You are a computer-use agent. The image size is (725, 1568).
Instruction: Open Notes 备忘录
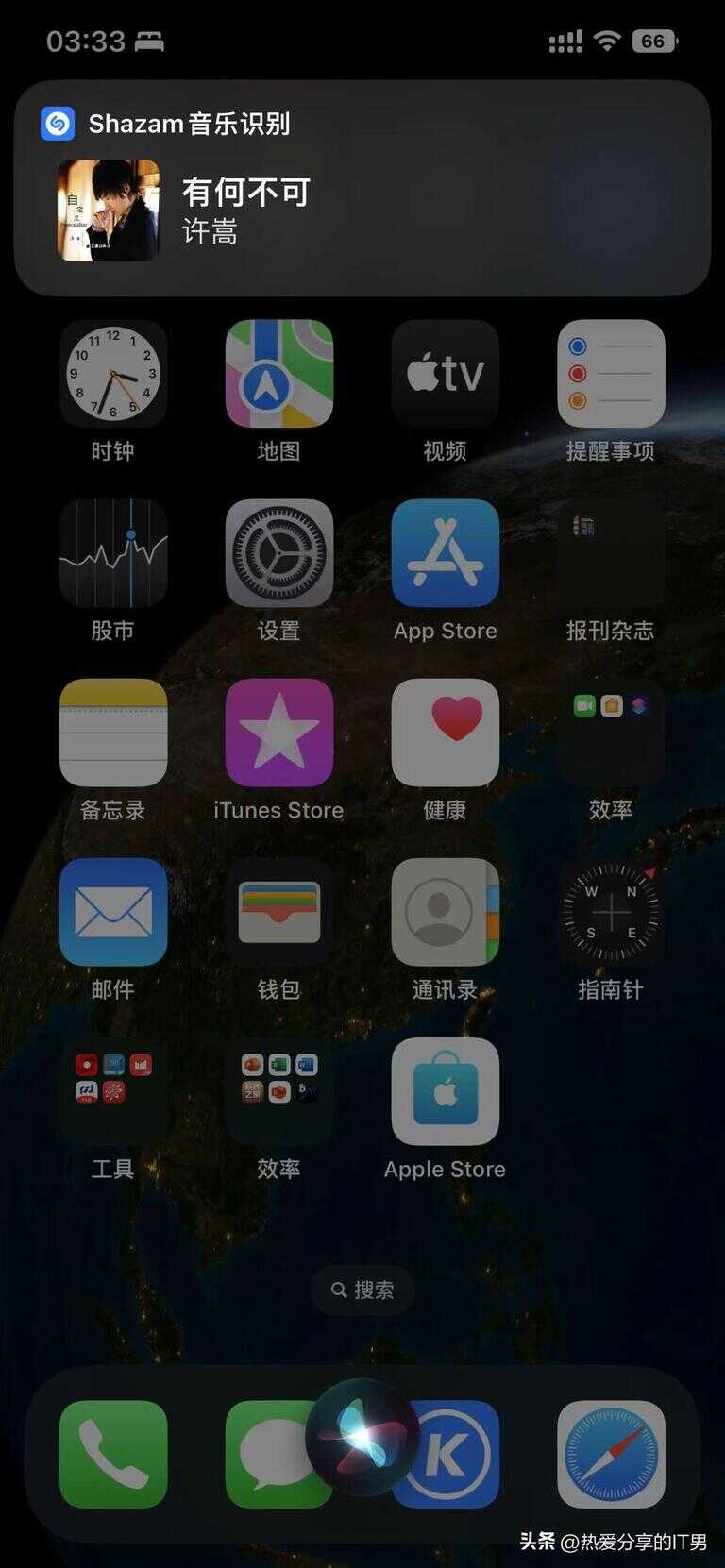coord(113,733)
